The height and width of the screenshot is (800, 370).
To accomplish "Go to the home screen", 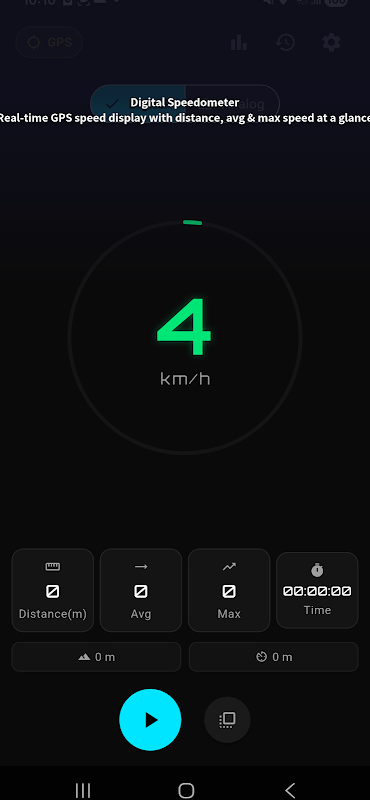I will coord(186,790).
